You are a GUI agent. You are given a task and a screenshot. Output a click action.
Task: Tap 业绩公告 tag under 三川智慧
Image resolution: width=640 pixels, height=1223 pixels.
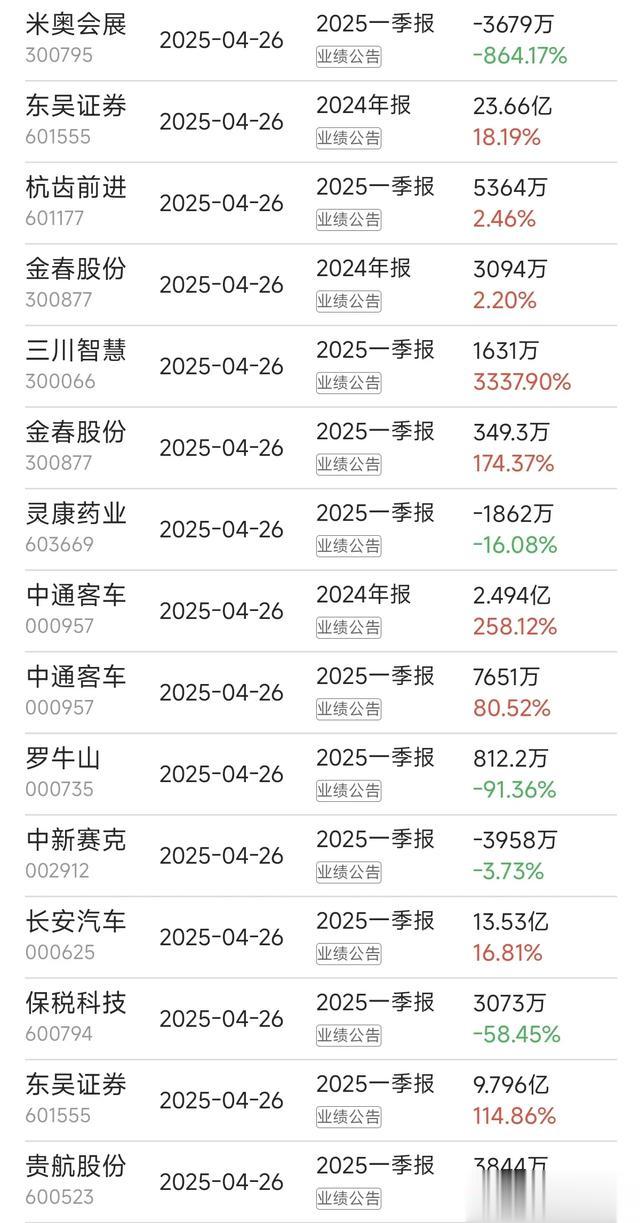pos(349,382)
